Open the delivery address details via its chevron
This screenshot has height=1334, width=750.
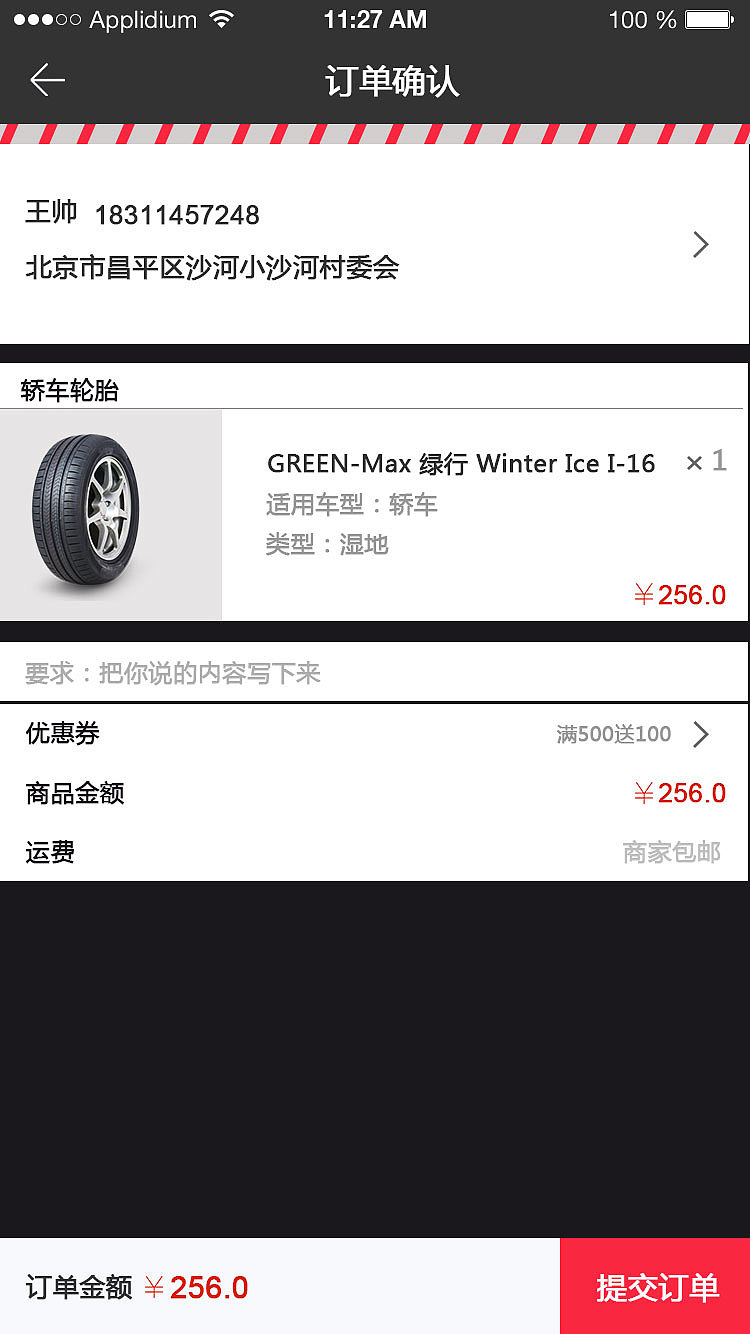pos(701,244)
